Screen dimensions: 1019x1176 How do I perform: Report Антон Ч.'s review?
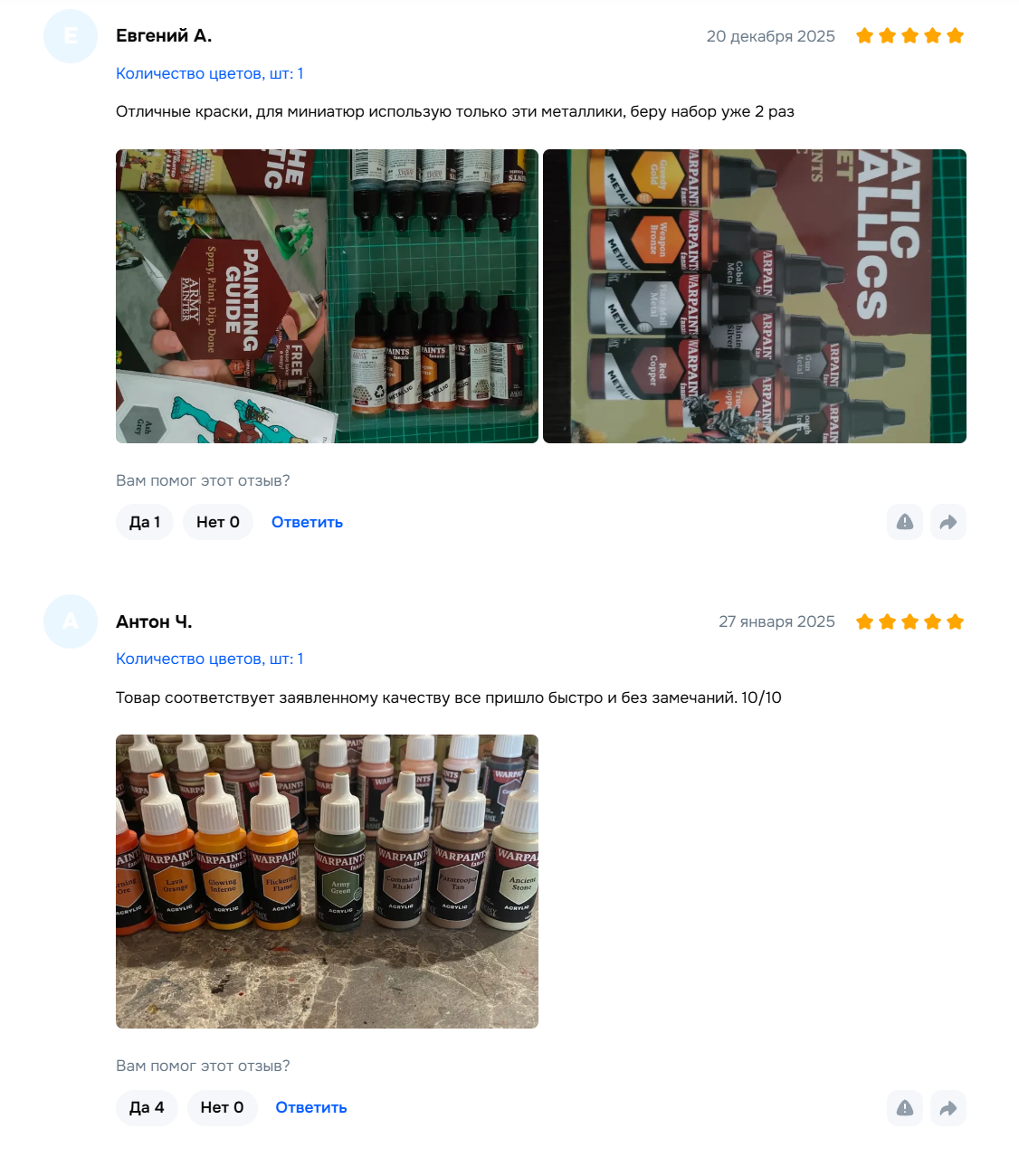pyautogui.click(x=905, y=1107)
